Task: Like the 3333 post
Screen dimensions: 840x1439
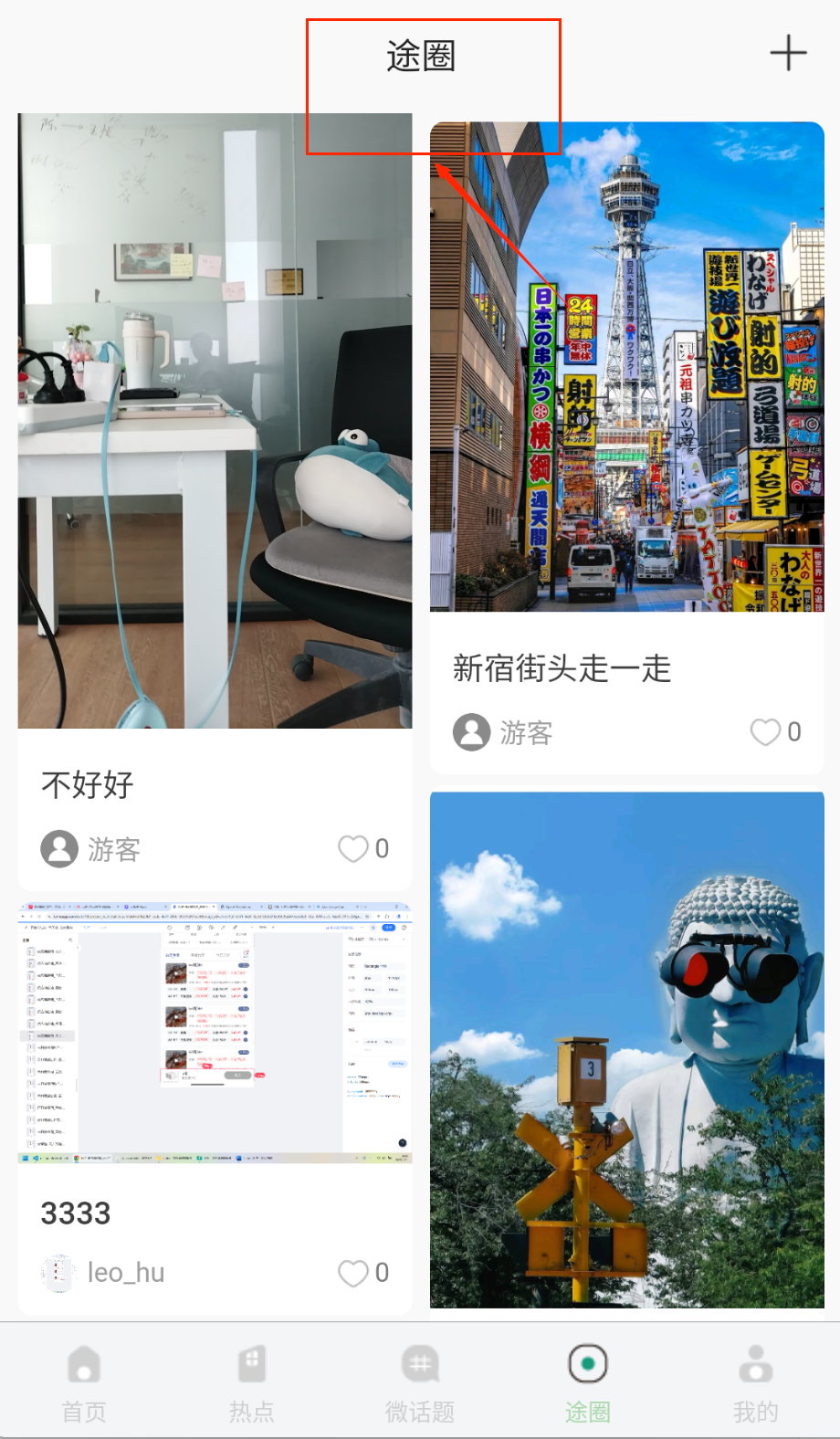Action: pos(354,1273)
